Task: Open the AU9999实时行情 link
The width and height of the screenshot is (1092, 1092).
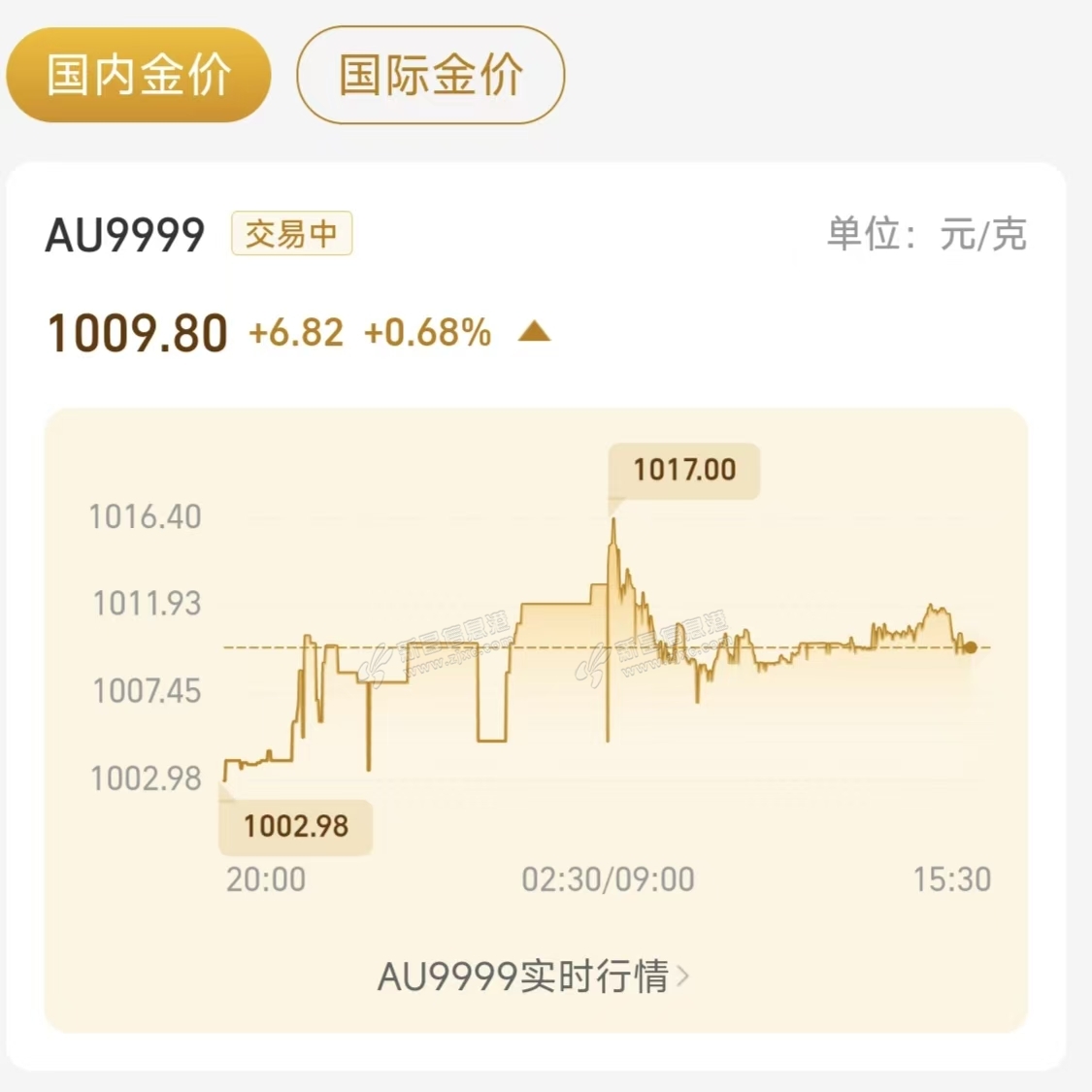Action: click(532, 976)
